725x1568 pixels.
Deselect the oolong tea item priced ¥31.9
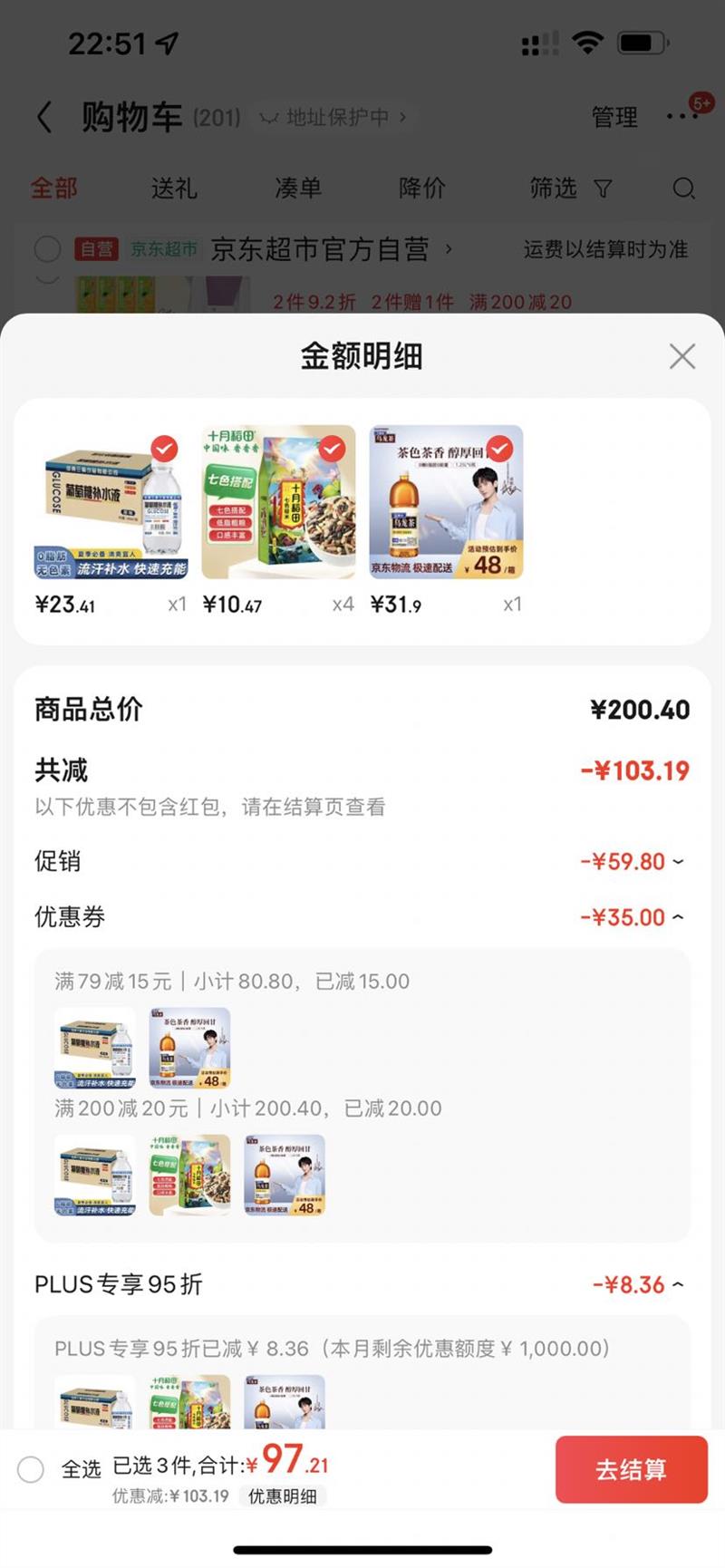point(500,449)
